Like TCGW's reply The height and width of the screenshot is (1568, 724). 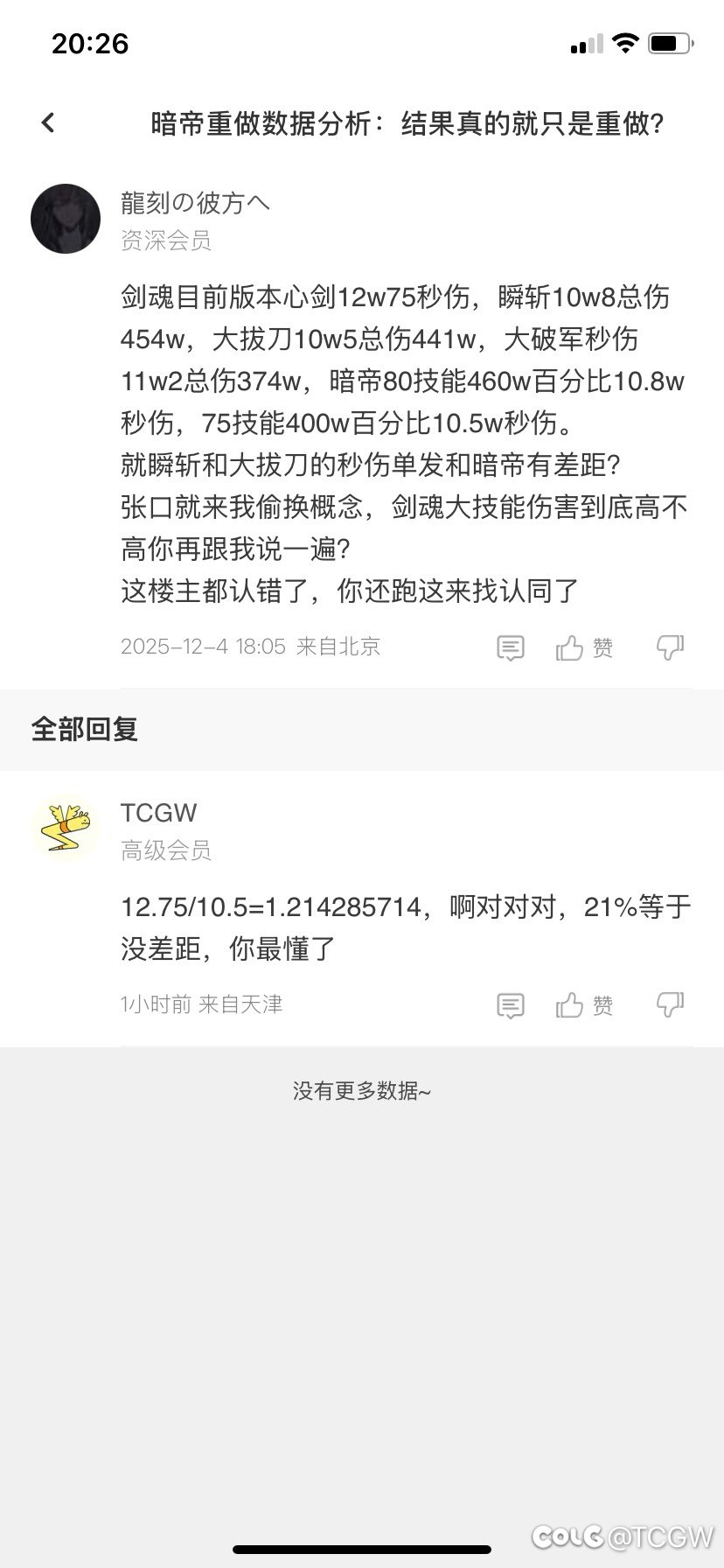[584, 1005]
